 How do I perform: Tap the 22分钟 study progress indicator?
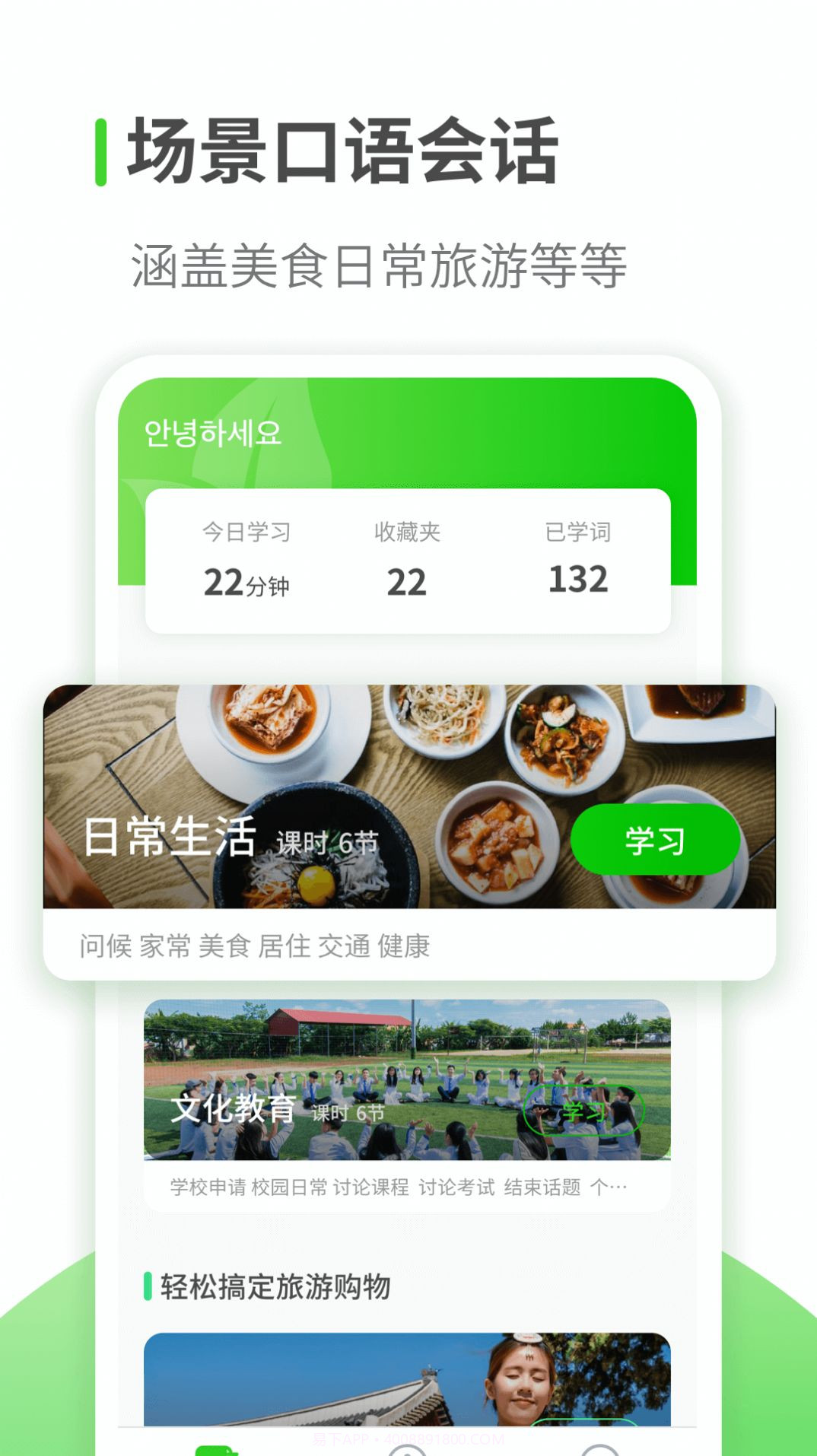249,584
